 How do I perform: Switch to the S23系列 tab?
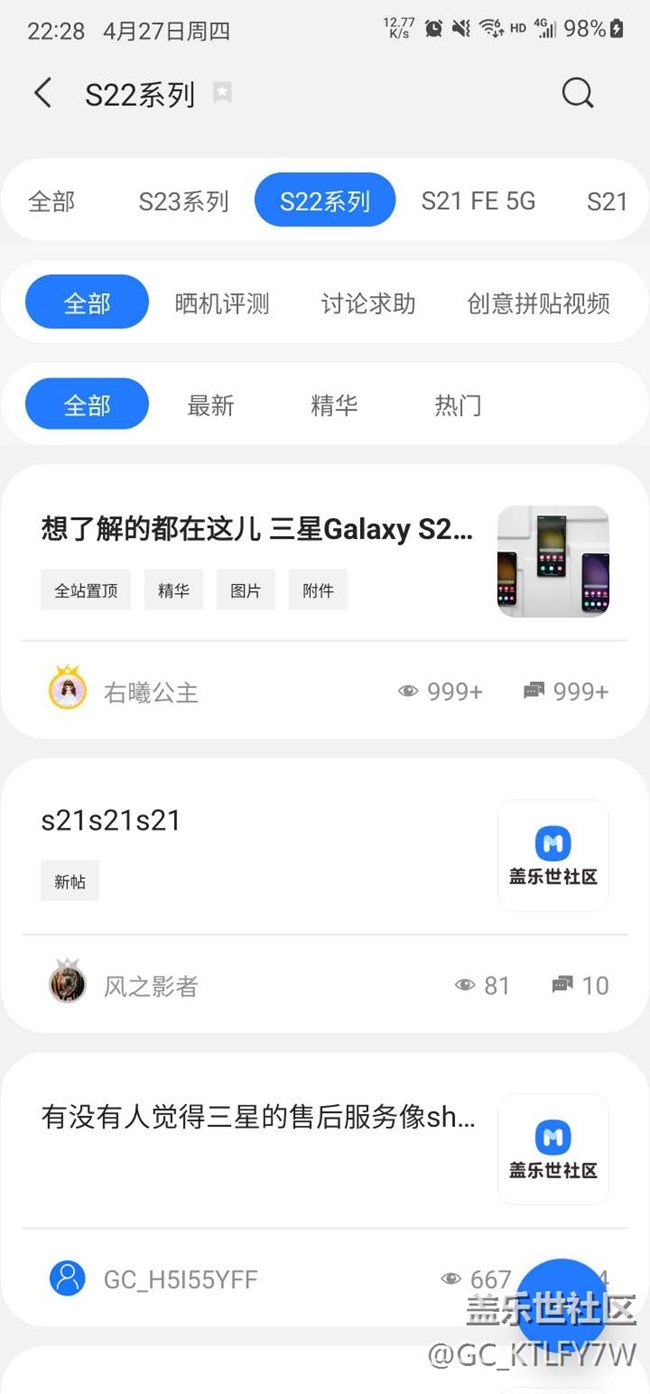[184, 201]
